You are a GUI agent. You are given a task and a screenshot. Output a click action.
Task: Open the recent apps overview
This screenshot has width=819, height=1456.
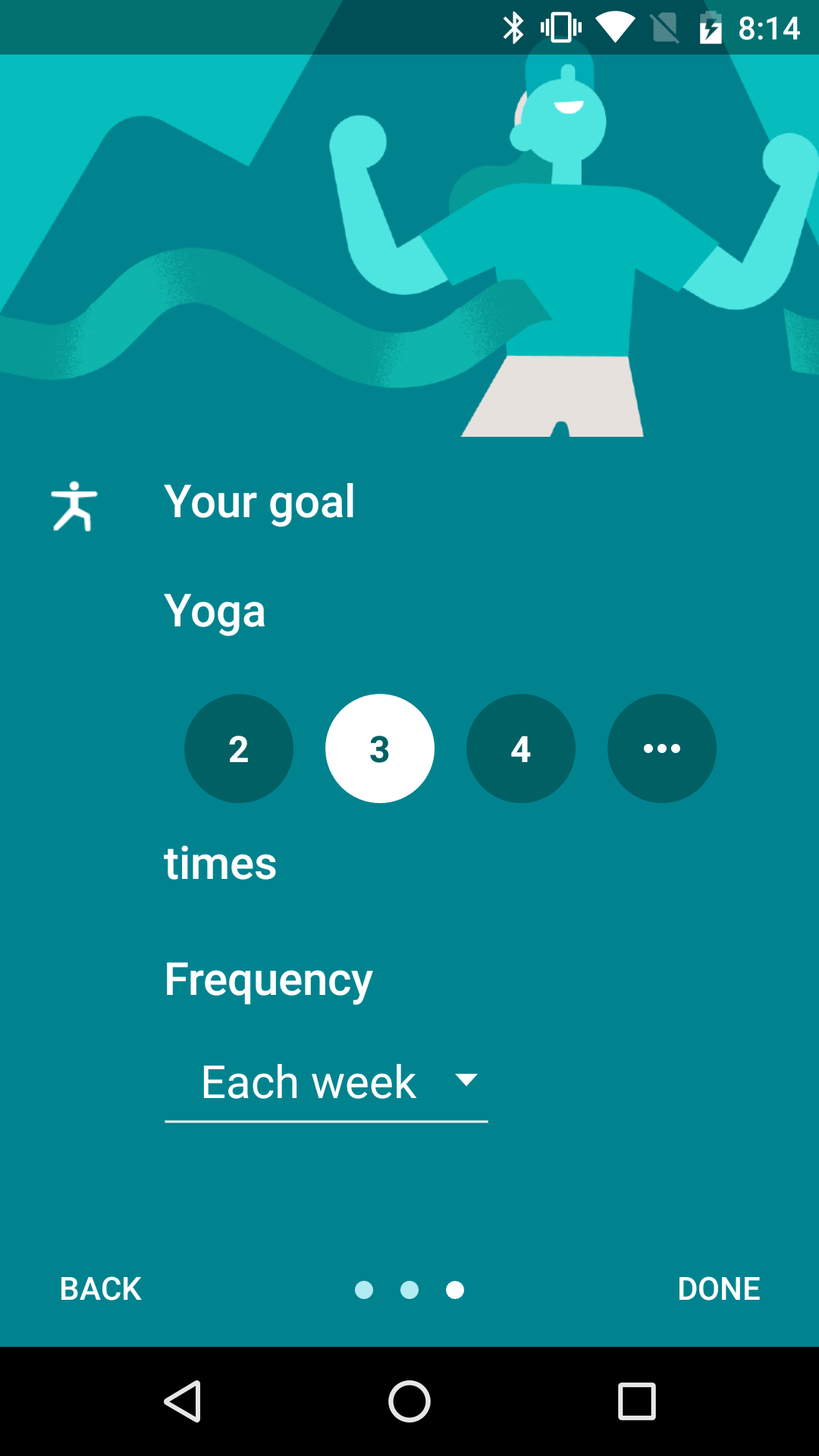(637, 1401)
